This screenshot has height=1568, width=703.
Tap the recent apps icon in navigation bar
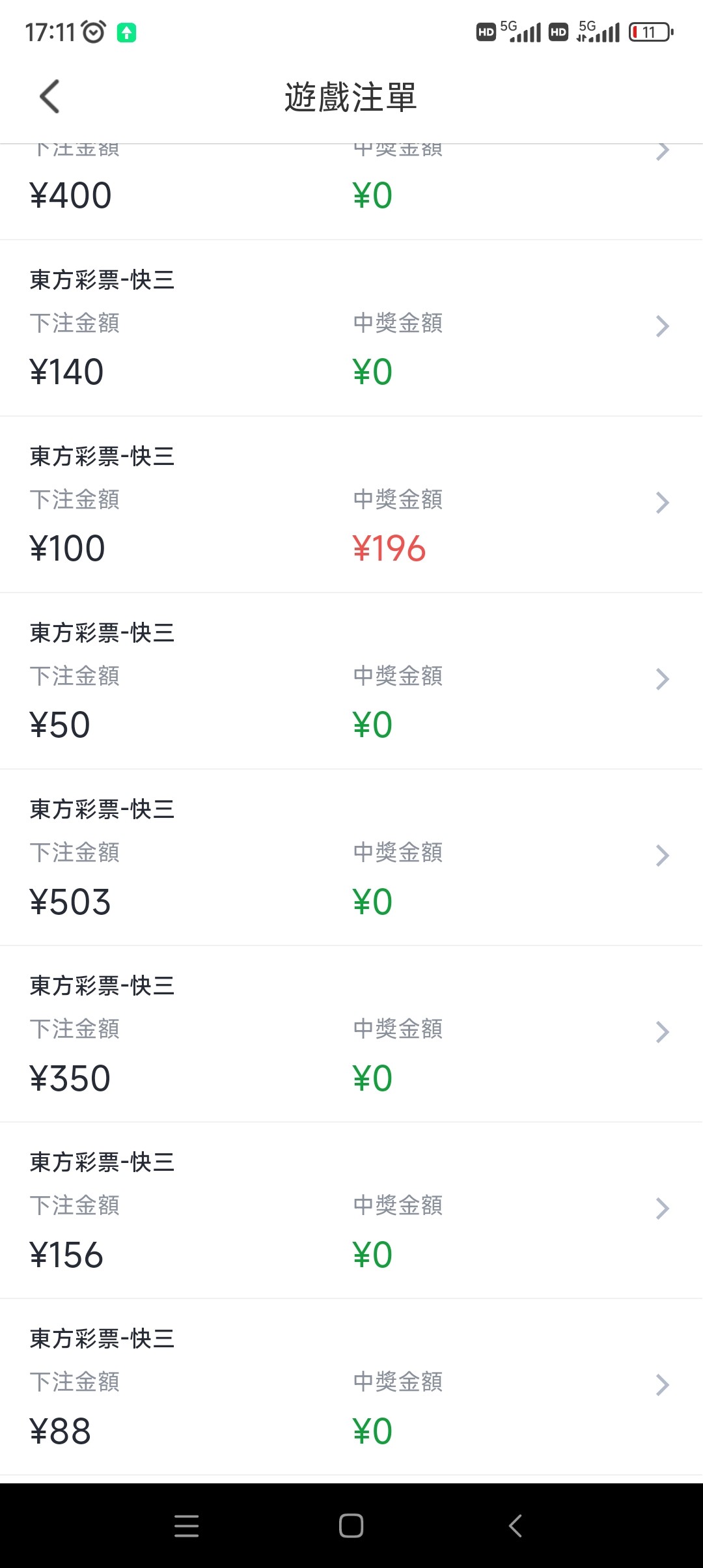tap(187, 1526)
